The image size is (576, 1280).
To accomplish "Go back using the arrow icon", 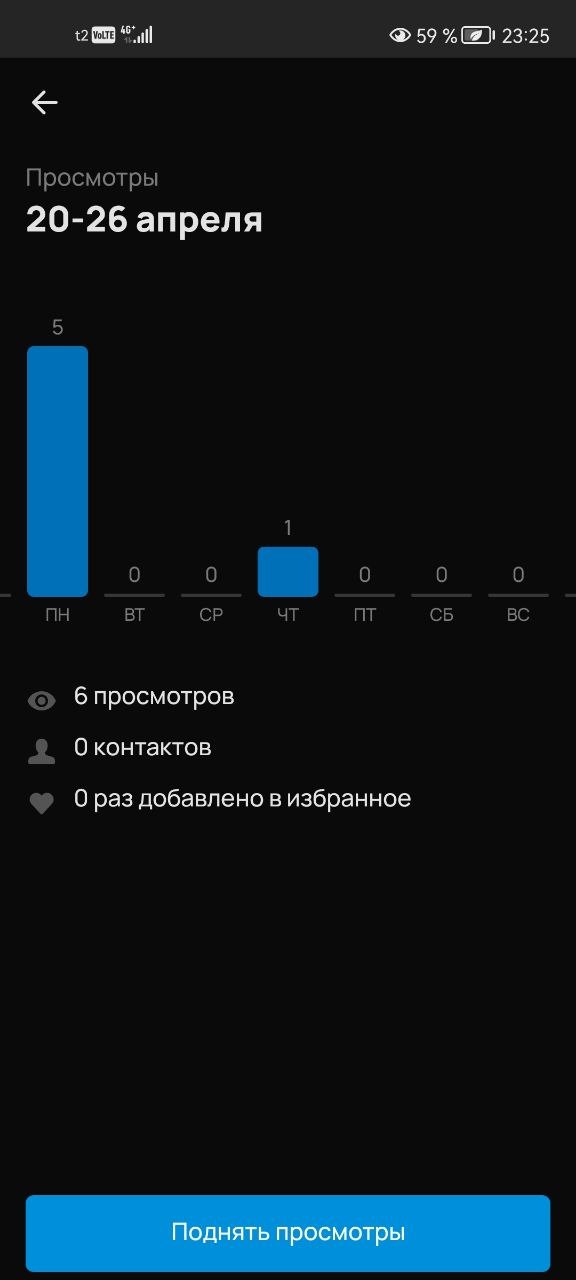I will point(44,102).
